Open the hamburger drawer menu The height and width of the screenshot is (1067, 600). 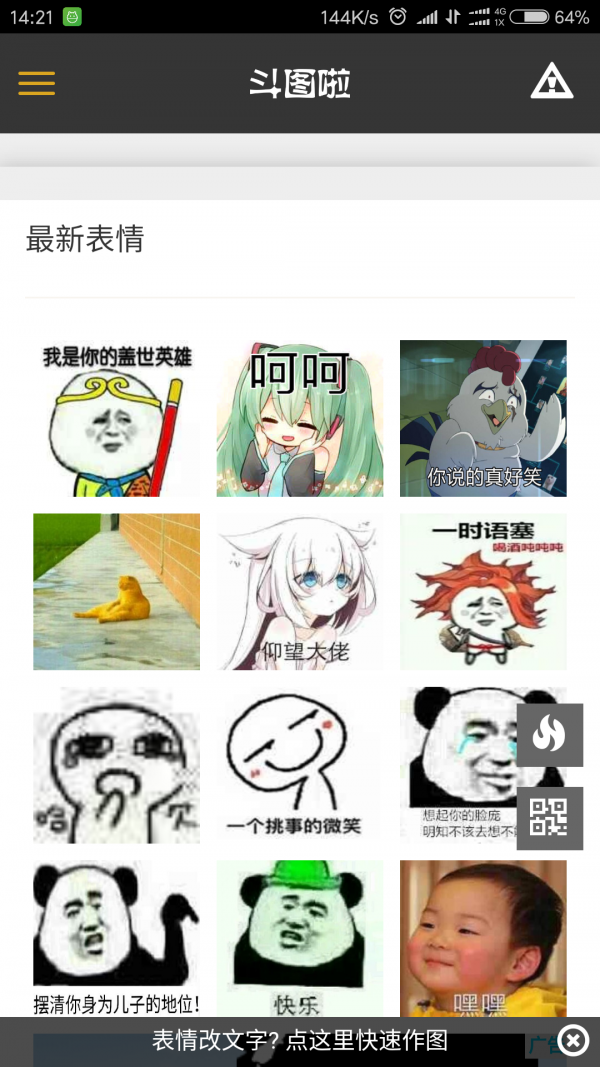(37, 83)
